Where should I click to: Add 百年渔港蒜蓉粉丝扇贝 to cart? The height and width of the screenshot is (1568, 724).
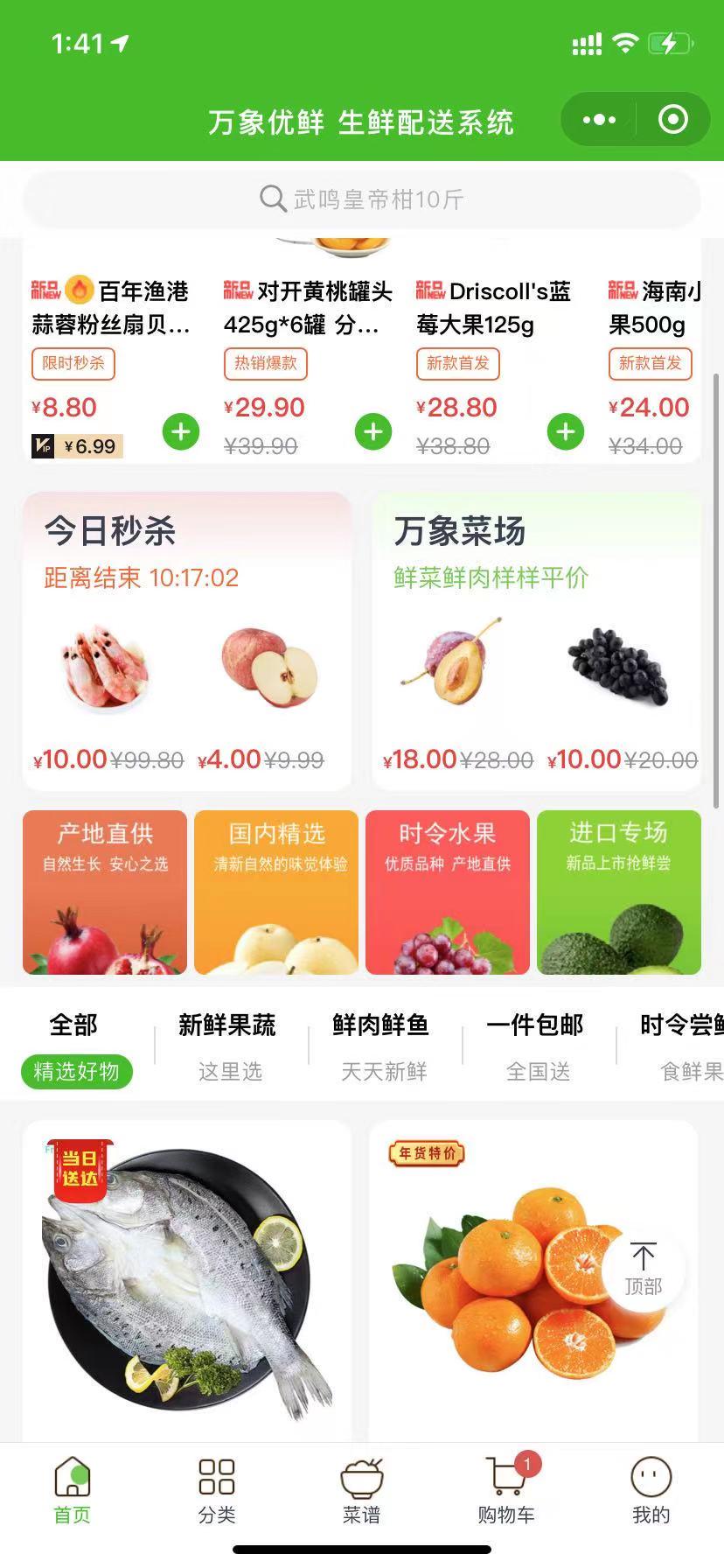(181, 431)
